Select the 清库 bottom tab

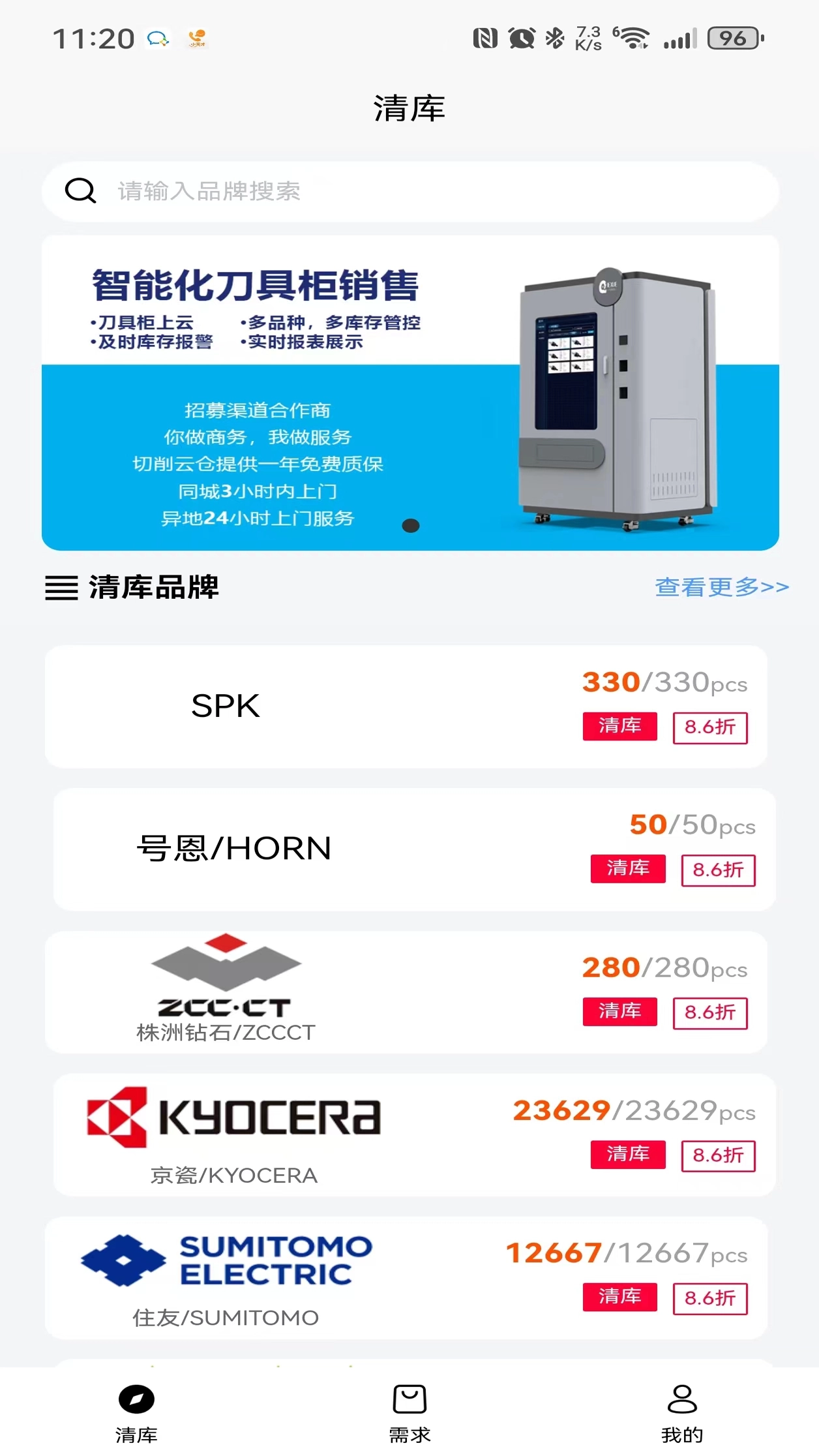[x=136, y=1413]
